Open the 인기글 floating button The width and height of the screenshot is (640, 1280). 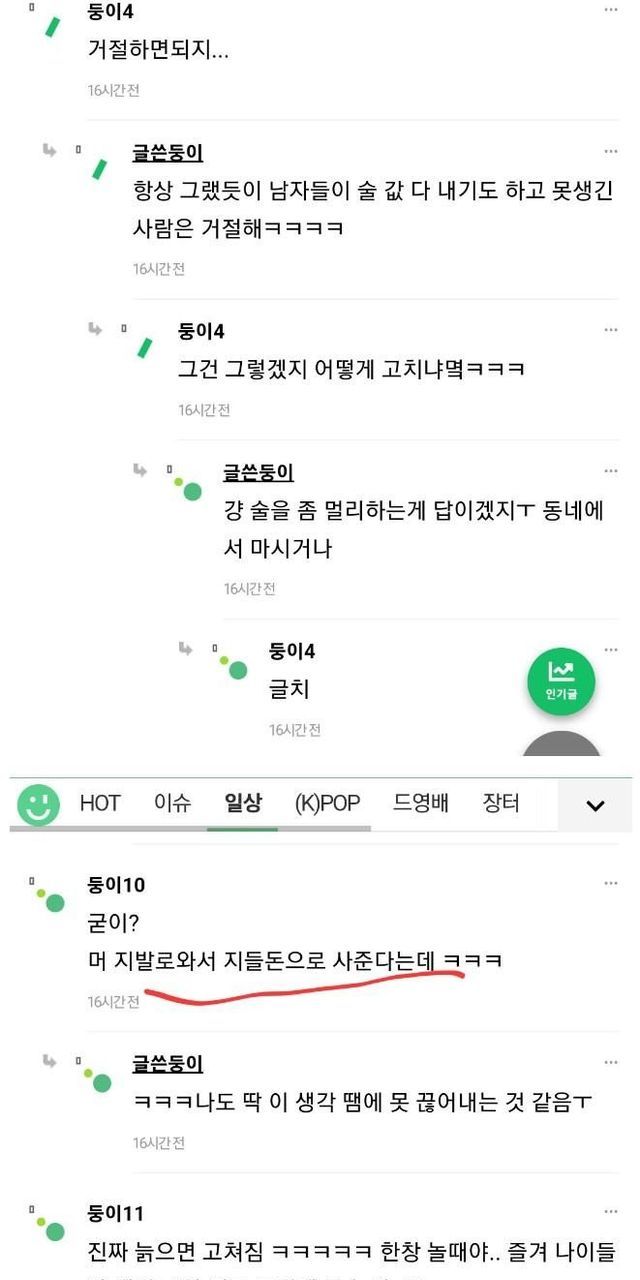coord(561,681)
